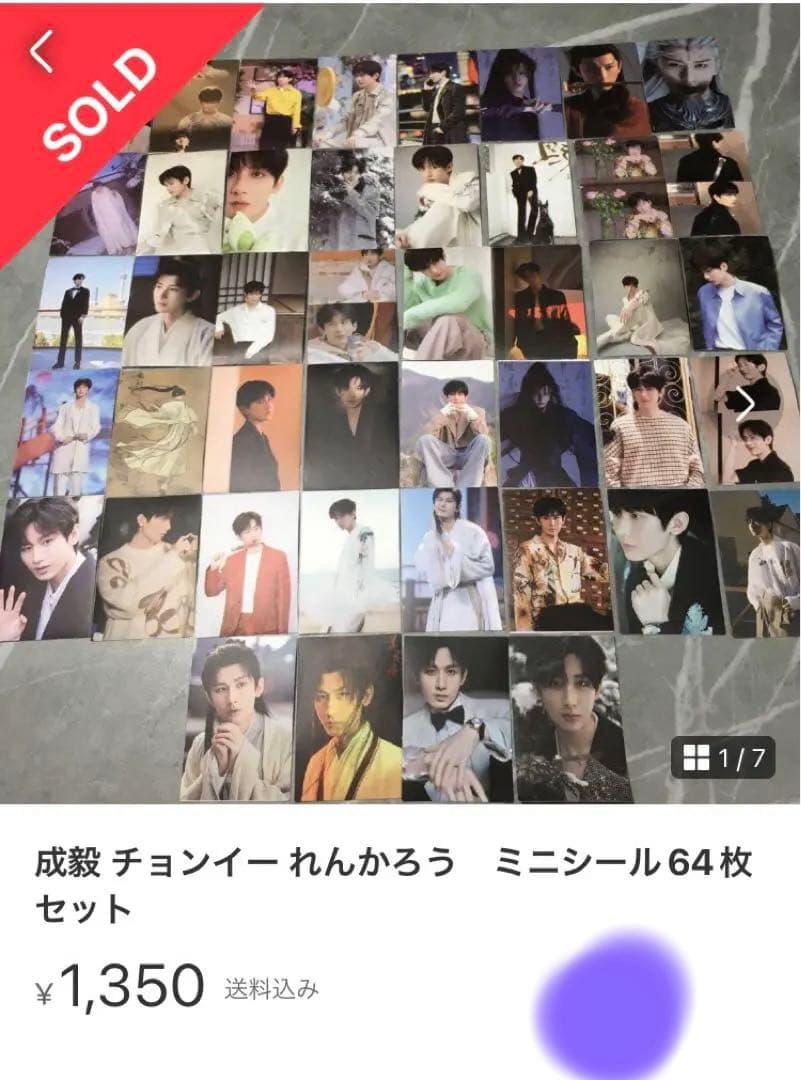Expand the full photo gallery
This screenshot has height=1080, width=801.
697,758
